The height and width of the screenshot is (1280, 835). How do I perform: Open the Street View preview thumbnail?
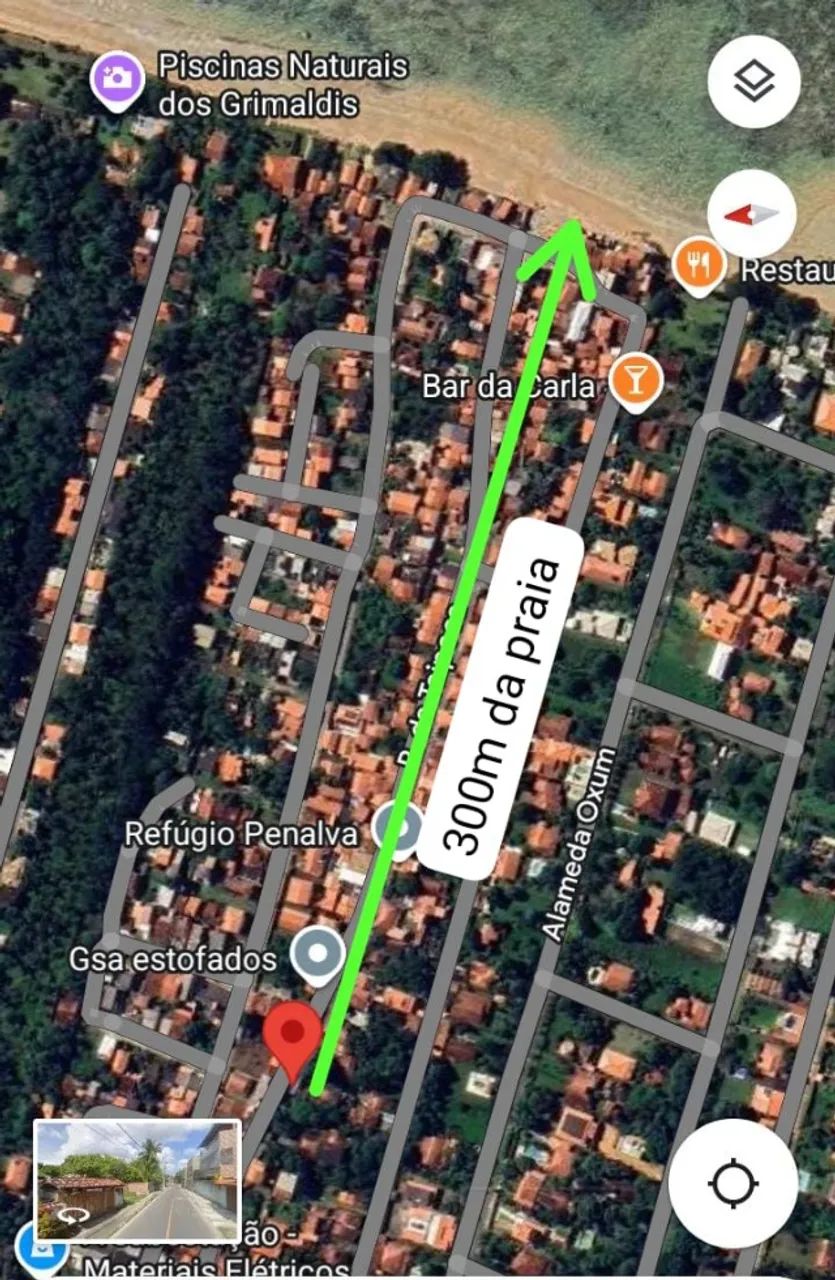pos(137,1181)
